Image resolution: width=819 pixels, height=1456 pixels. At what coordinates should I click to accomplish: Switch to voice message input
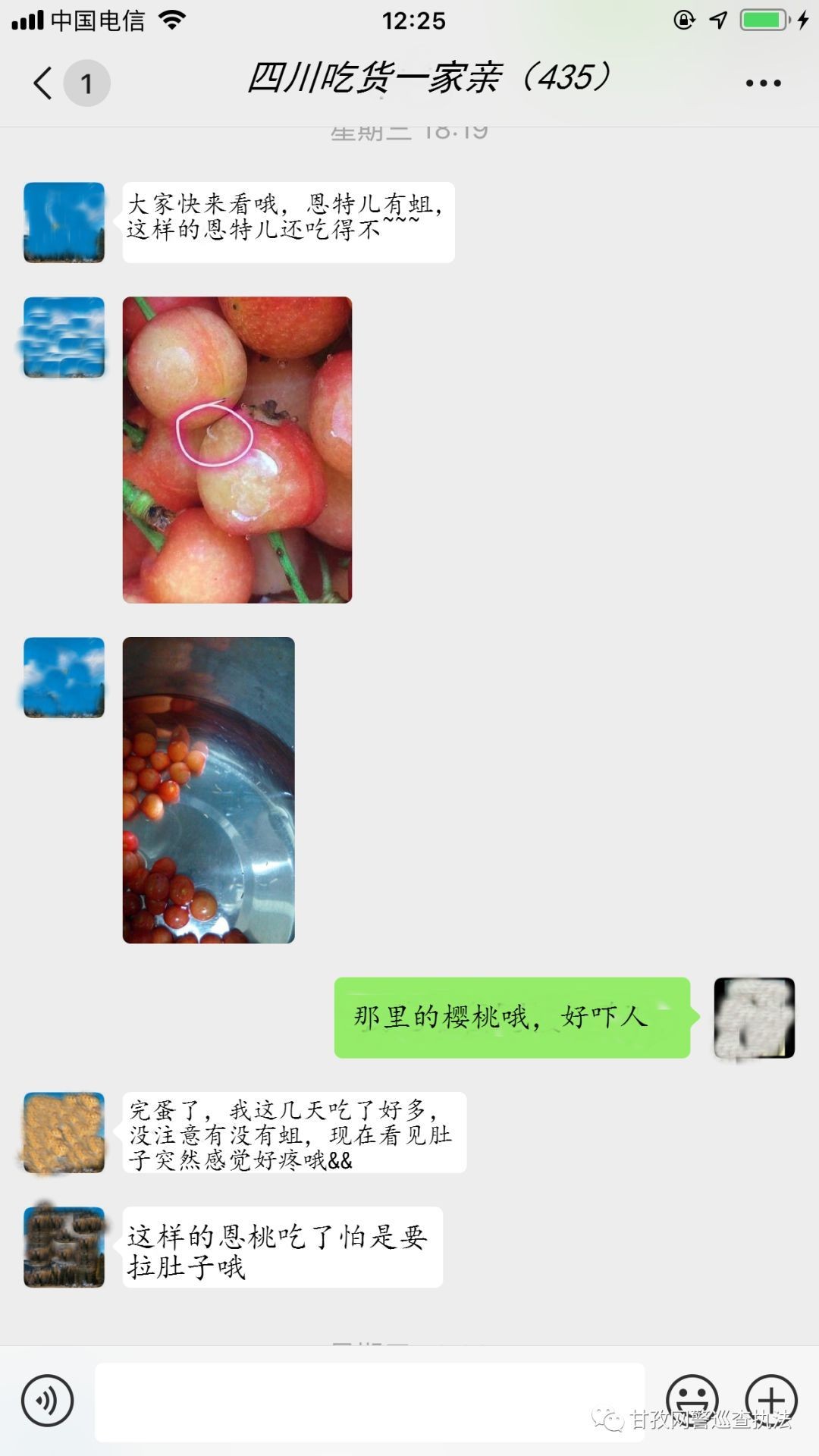point(48,1401)
